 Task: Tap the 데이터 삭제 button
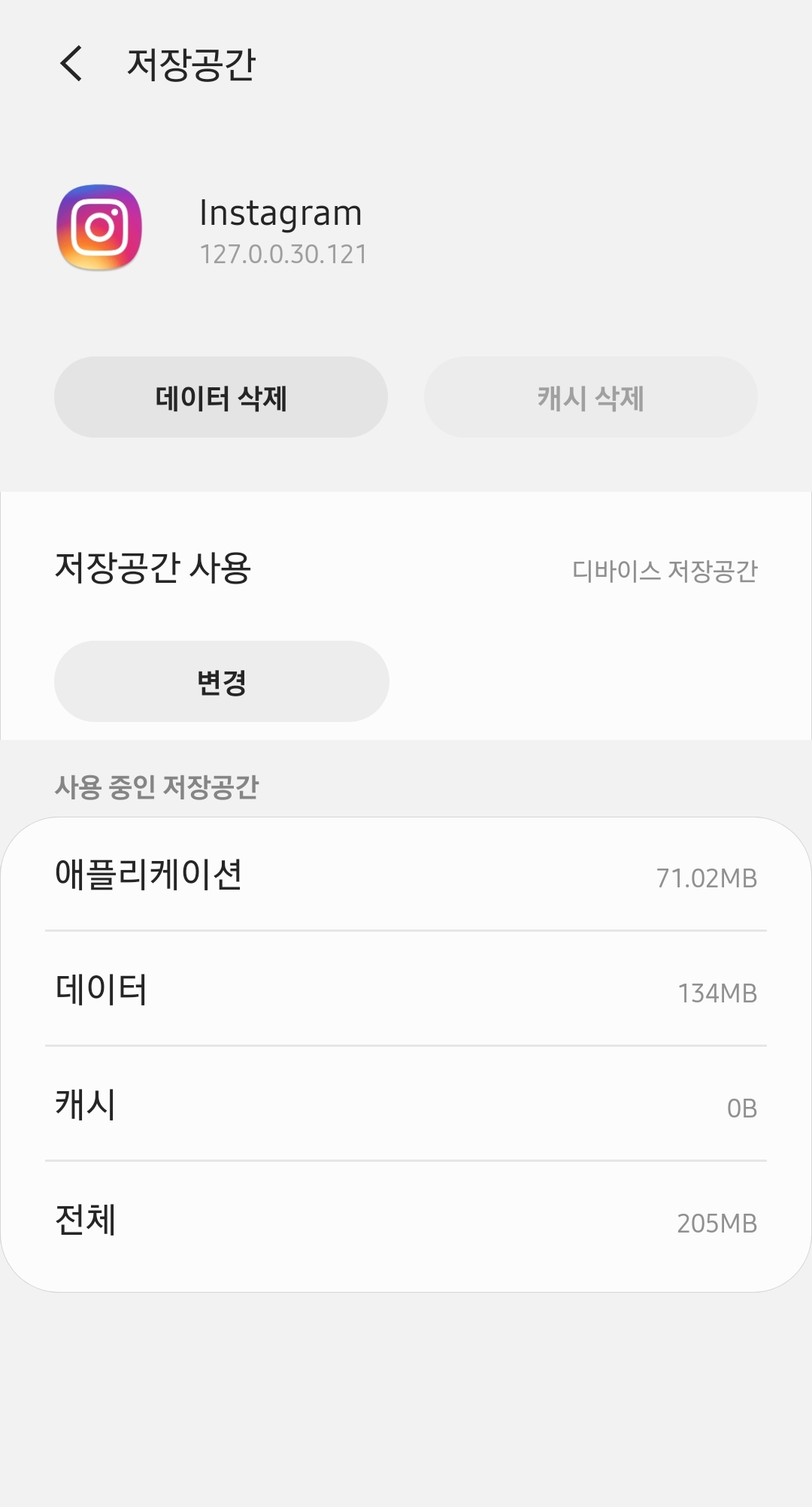tap(221, 397)
